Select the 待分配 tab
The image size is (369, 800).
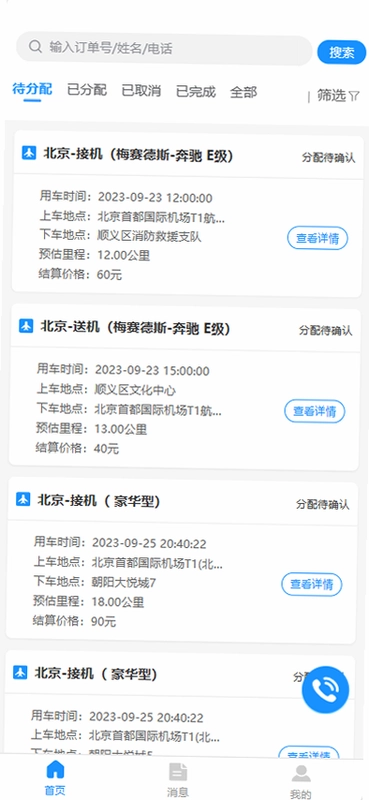pos(32,89)
